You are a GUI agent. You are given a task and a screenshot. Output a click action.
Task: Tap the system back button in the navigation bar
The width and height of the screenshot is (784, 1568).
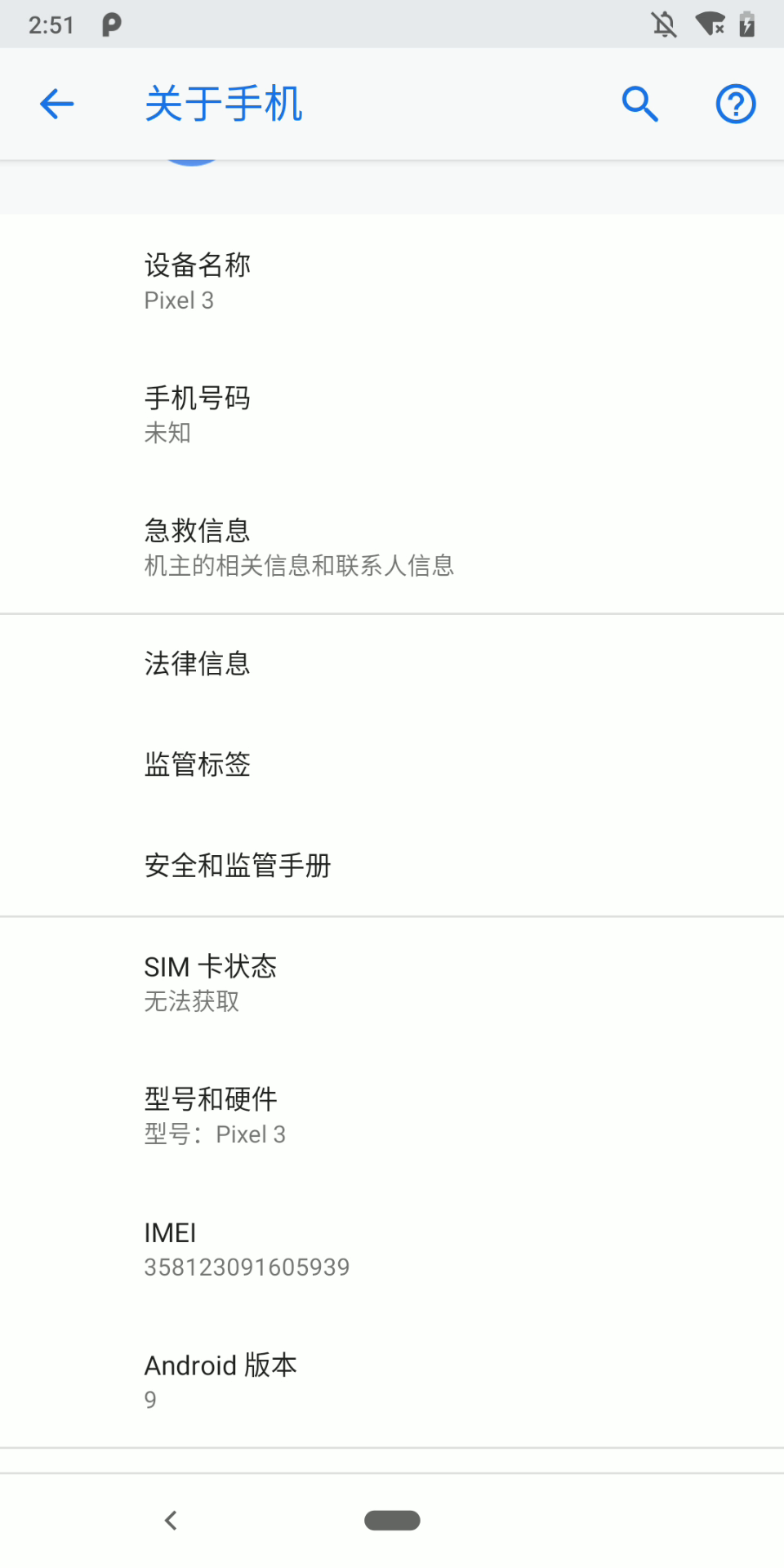pyautogui.click(x=171, y=1520)
